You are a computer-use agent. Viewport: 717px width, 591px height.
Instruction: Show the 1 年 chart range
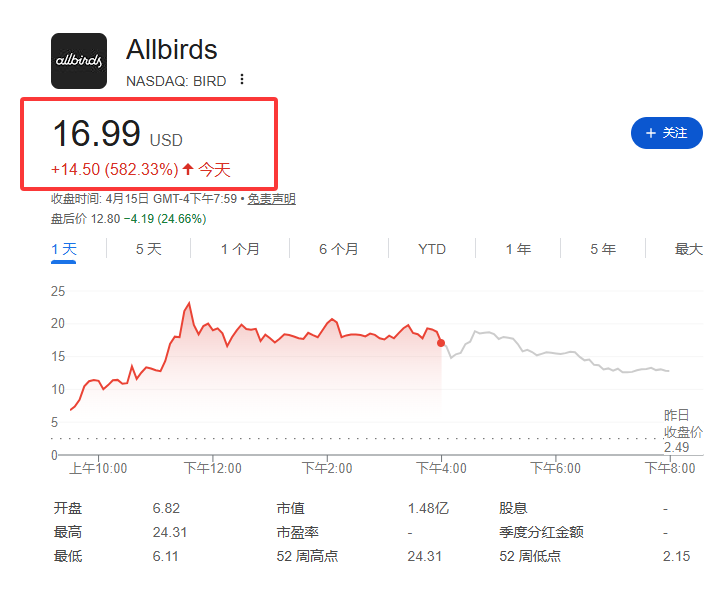(x=518, y=249)
